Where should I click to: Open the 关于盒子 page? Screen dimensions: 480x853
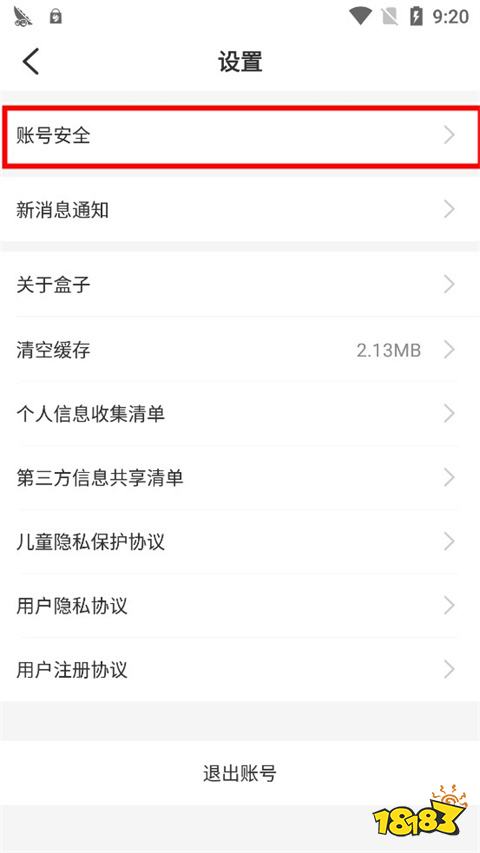click(240, 284)
